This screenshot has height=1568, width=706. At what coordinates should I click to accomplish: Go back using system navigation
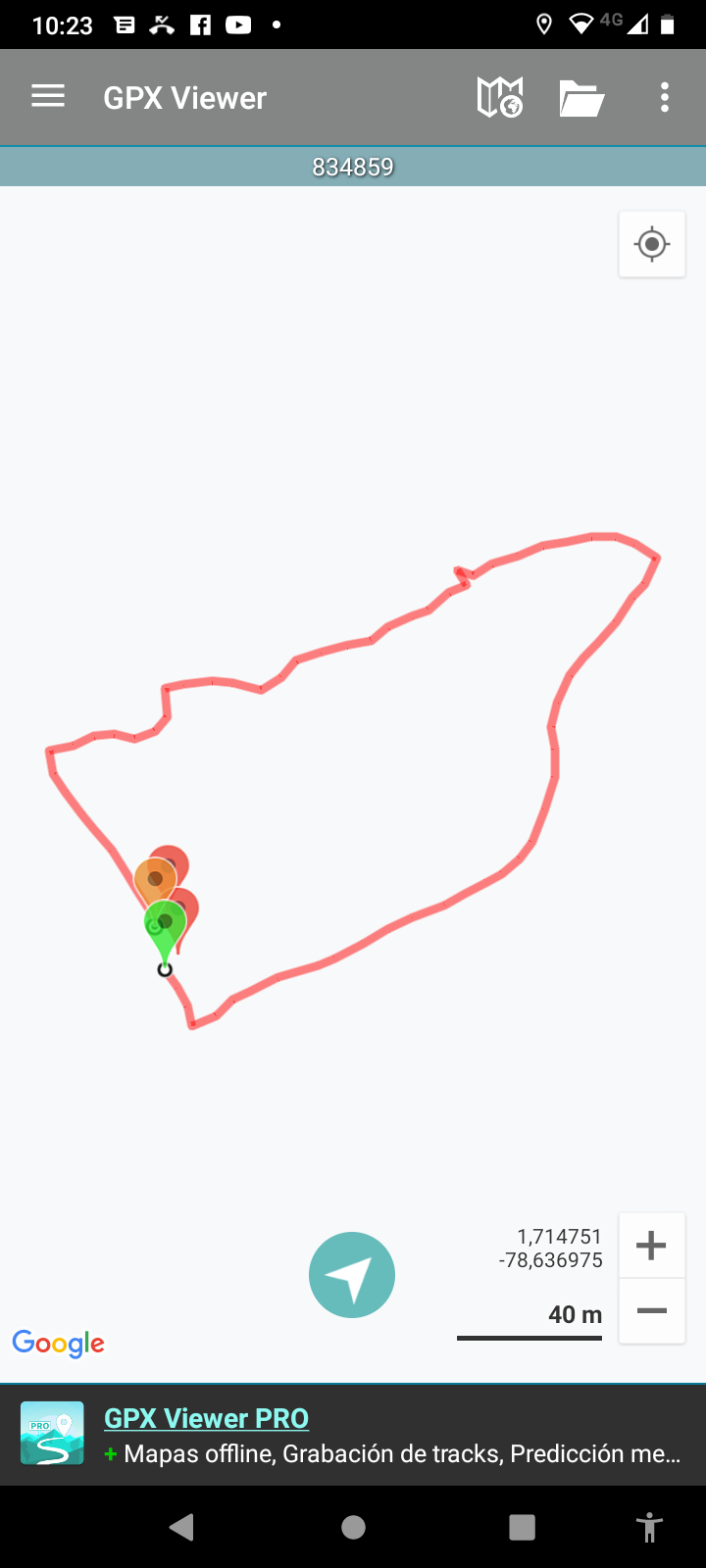(x=182, y=1527)
